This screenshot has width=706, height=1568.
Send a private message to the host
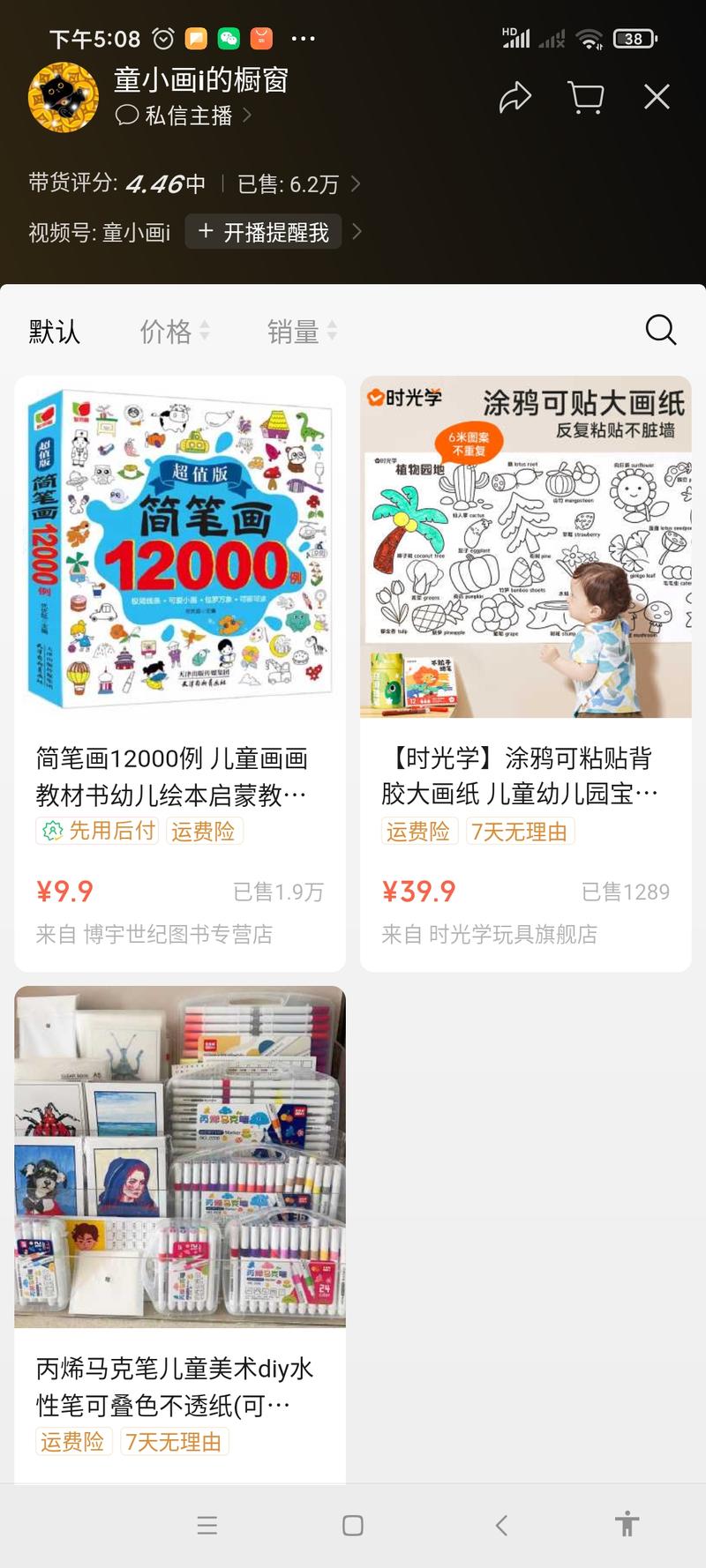click(184, 116)
